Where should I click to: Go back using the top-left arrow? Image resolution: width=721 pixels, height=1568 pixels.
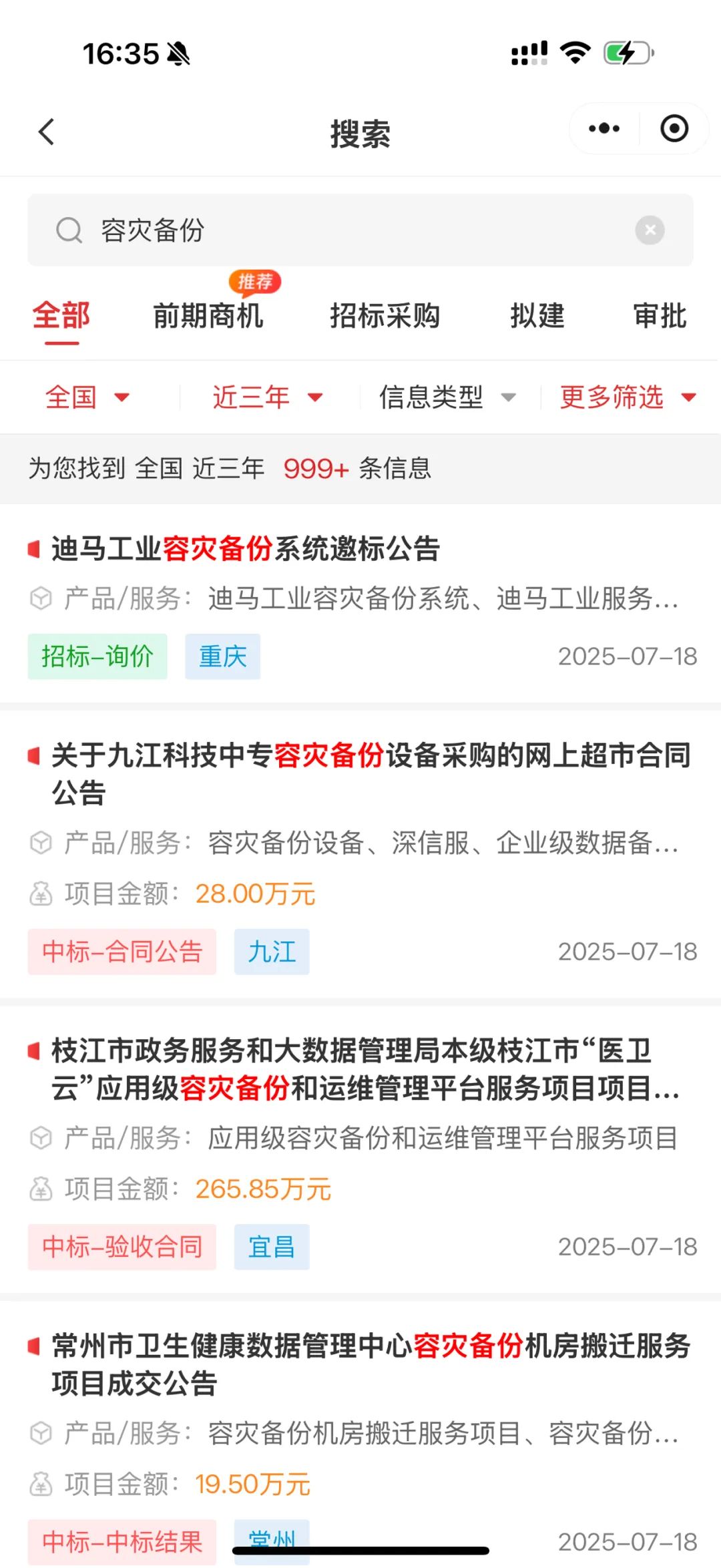coord(46,132)
